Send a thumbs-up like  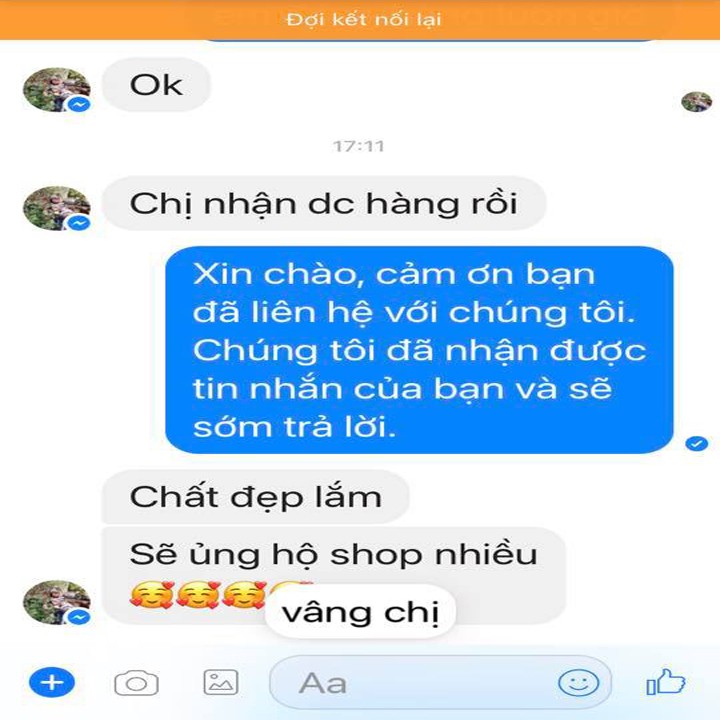(665, 682)
